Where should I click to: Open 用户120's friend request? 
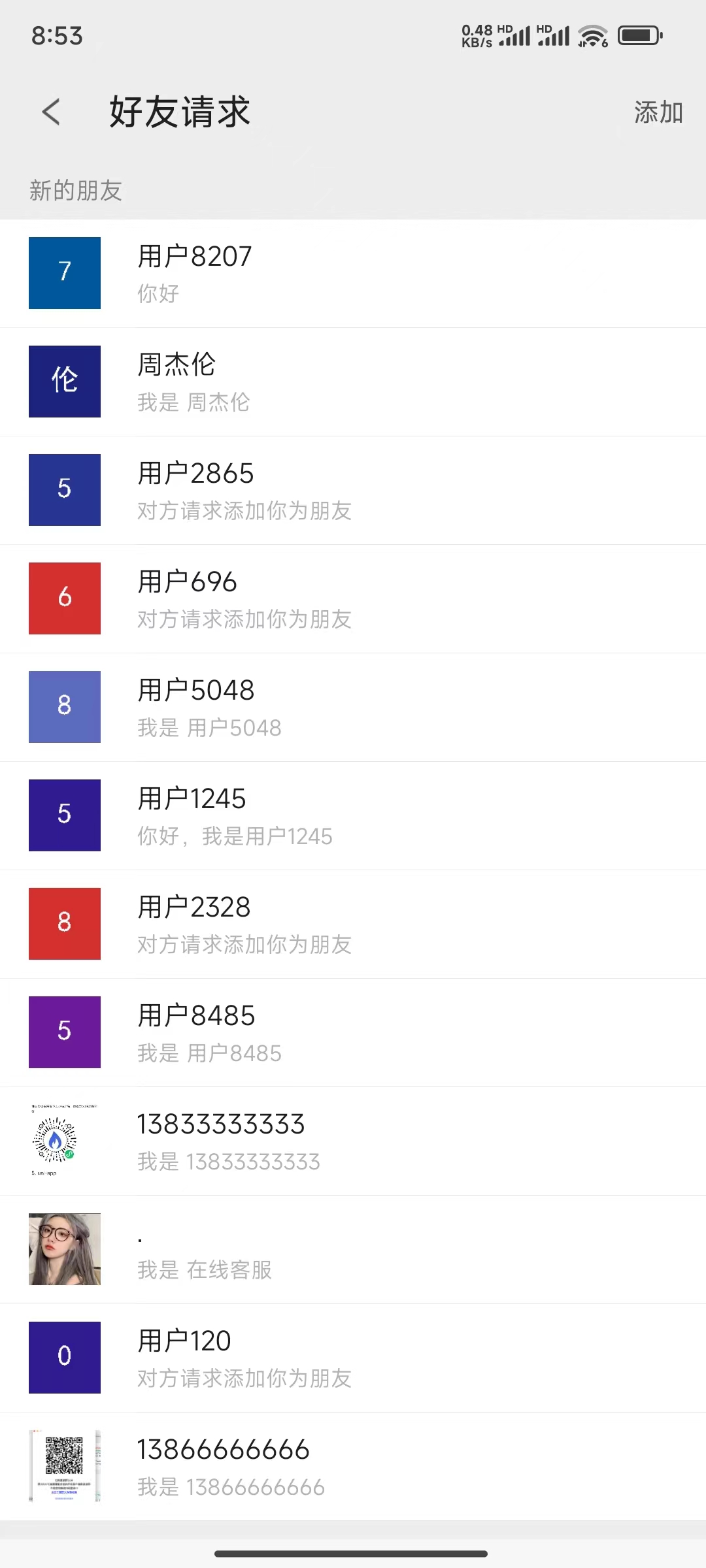pos(353,1358)
